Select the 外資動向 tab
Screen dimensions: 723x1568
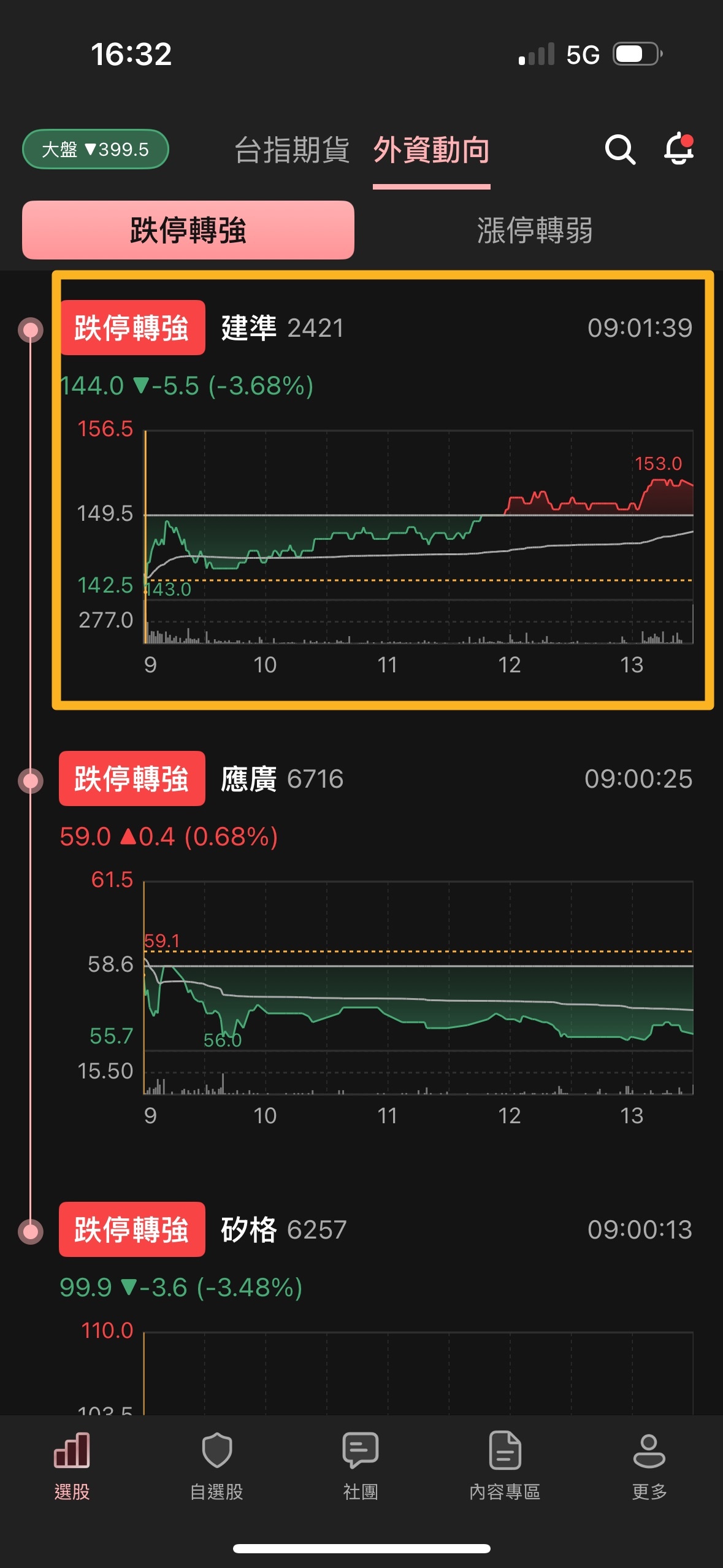431,150
